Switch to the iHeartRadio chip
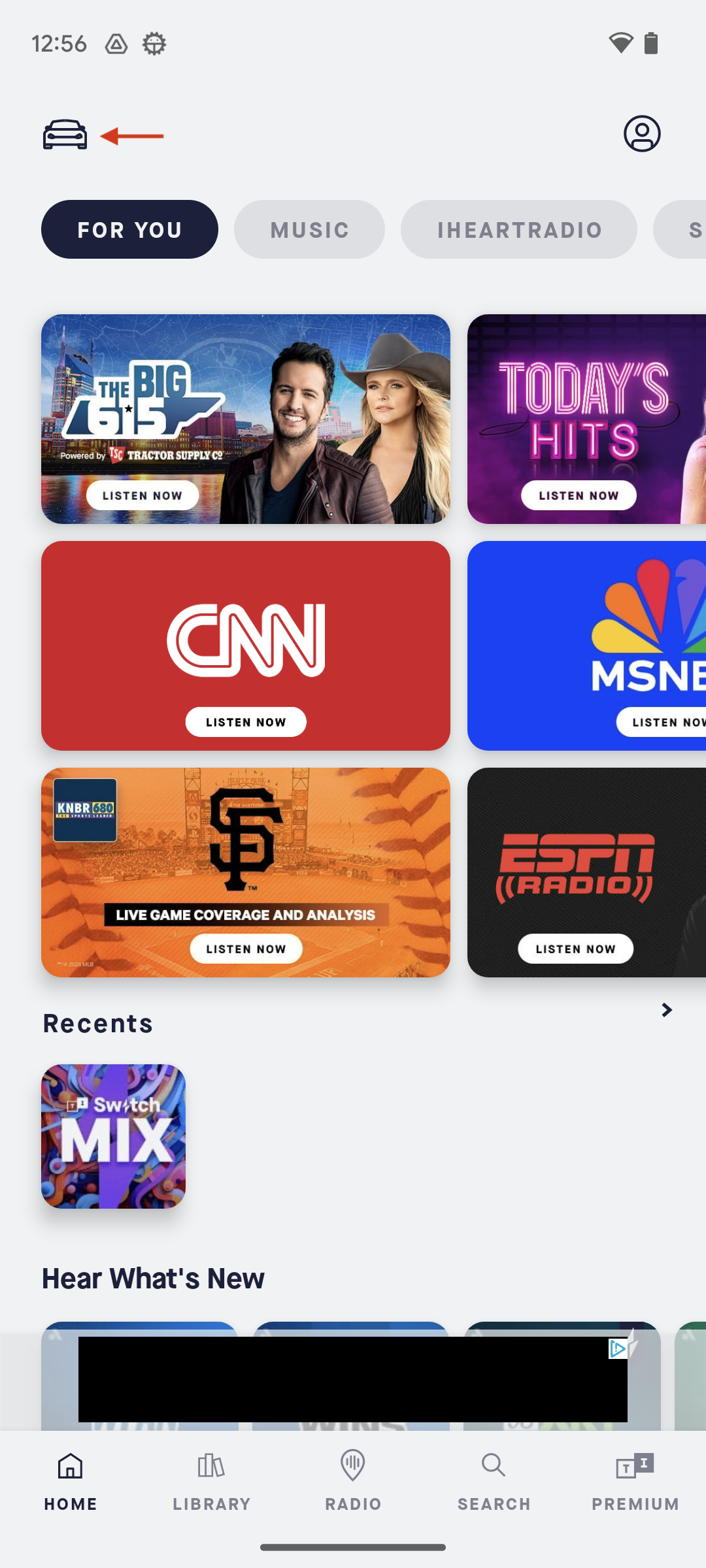The width and height of the screenshot is (706, 1568). [x=518, y=229]
